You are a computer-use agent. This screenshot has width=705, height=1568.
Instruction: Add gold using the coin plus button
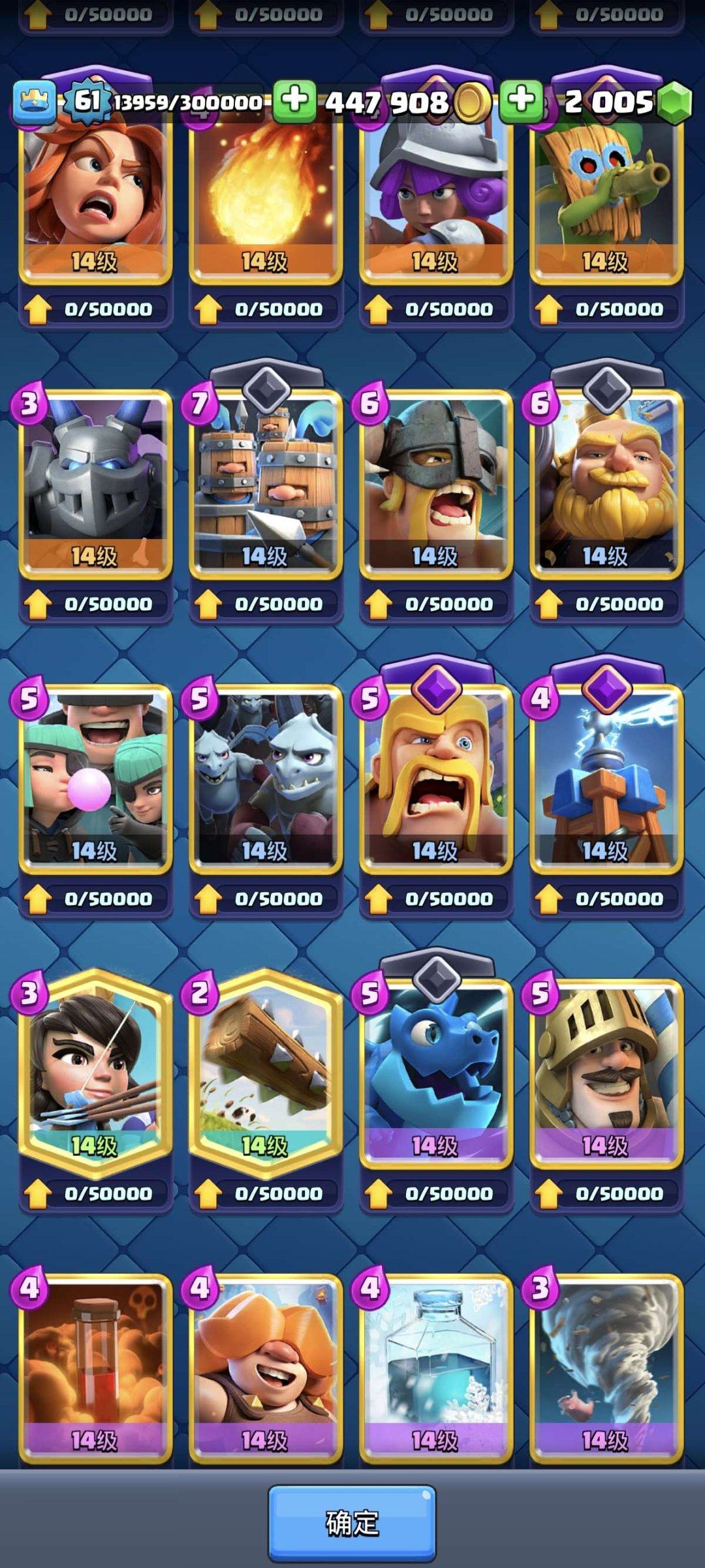point(294,101)
